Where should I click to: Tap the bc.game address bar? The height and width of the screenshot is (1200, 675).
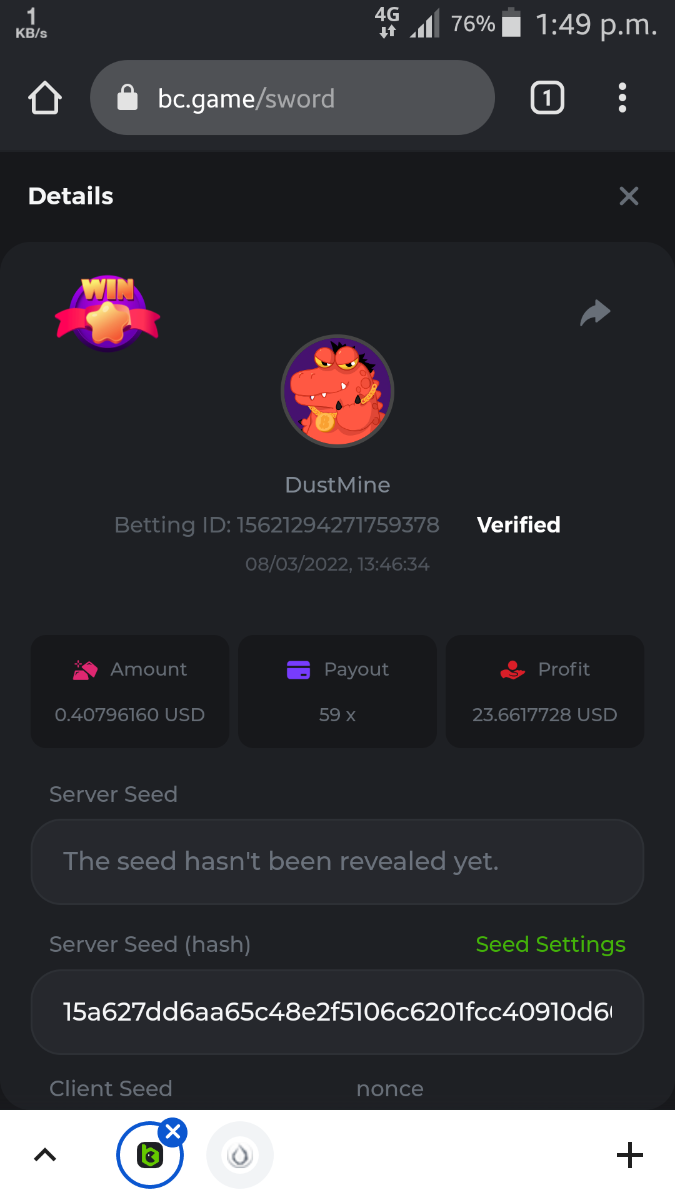(x=292, y=98)
